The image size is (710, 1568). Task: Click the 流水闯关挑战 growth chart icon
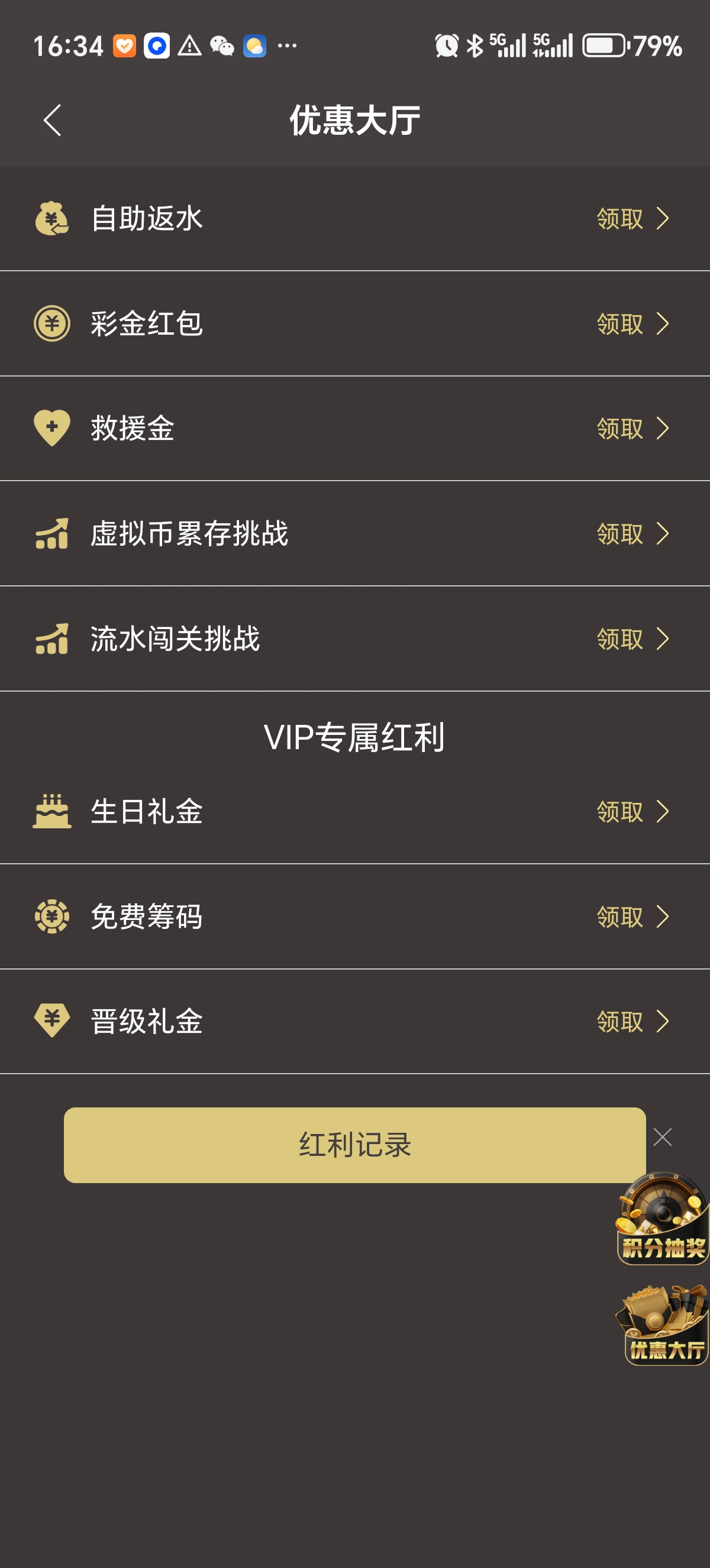(51, 639)
